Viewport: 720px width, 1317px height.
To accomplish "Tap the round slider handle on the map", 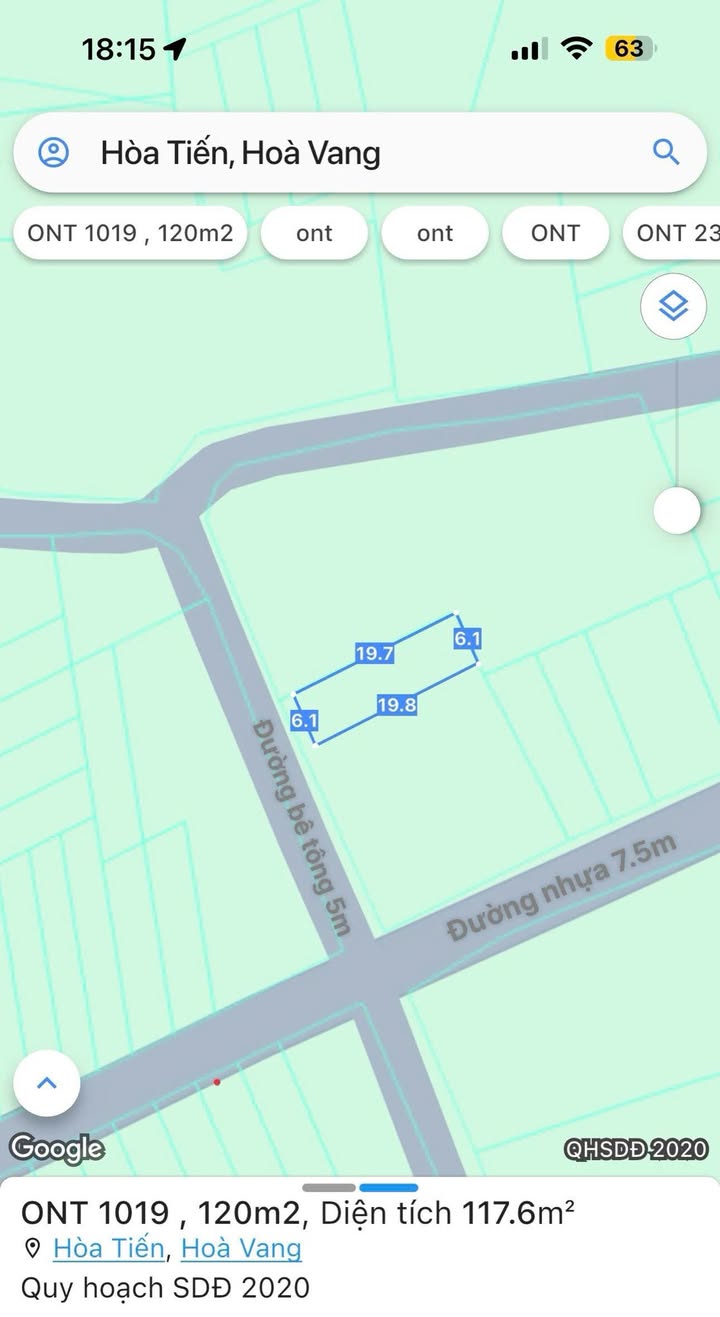I will click(x=677, y=511).
